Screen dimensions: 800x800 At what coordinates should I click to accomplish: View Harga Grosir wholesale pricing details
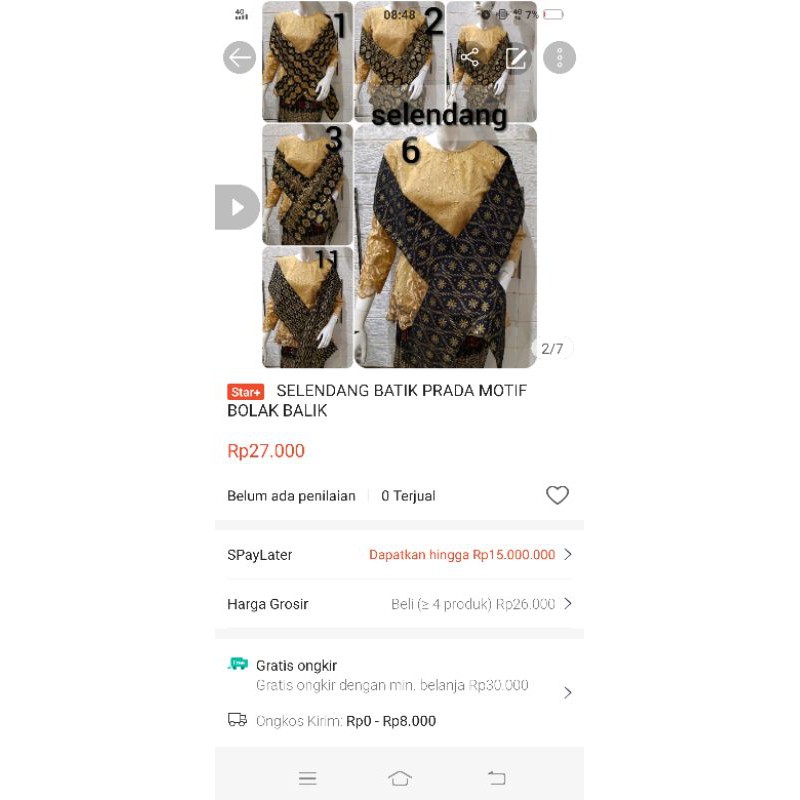400,604
